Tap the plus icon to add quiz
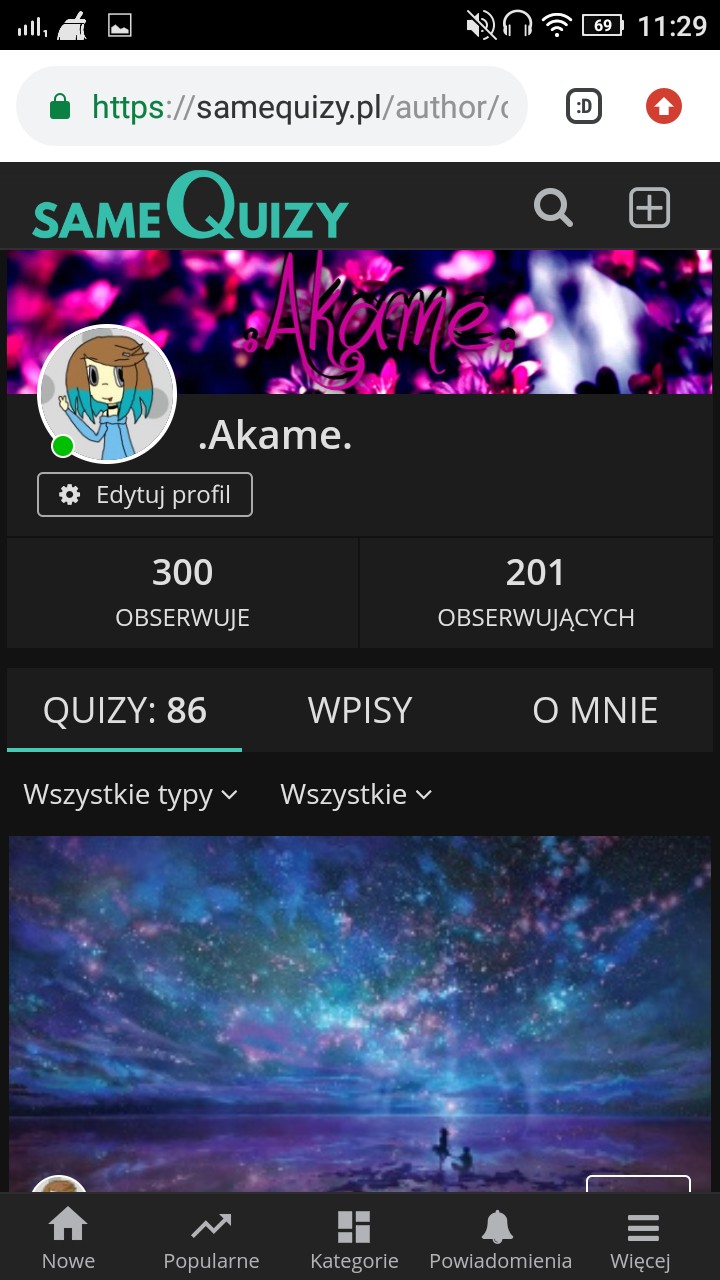720x1280 pixels. tap(649, 208)
